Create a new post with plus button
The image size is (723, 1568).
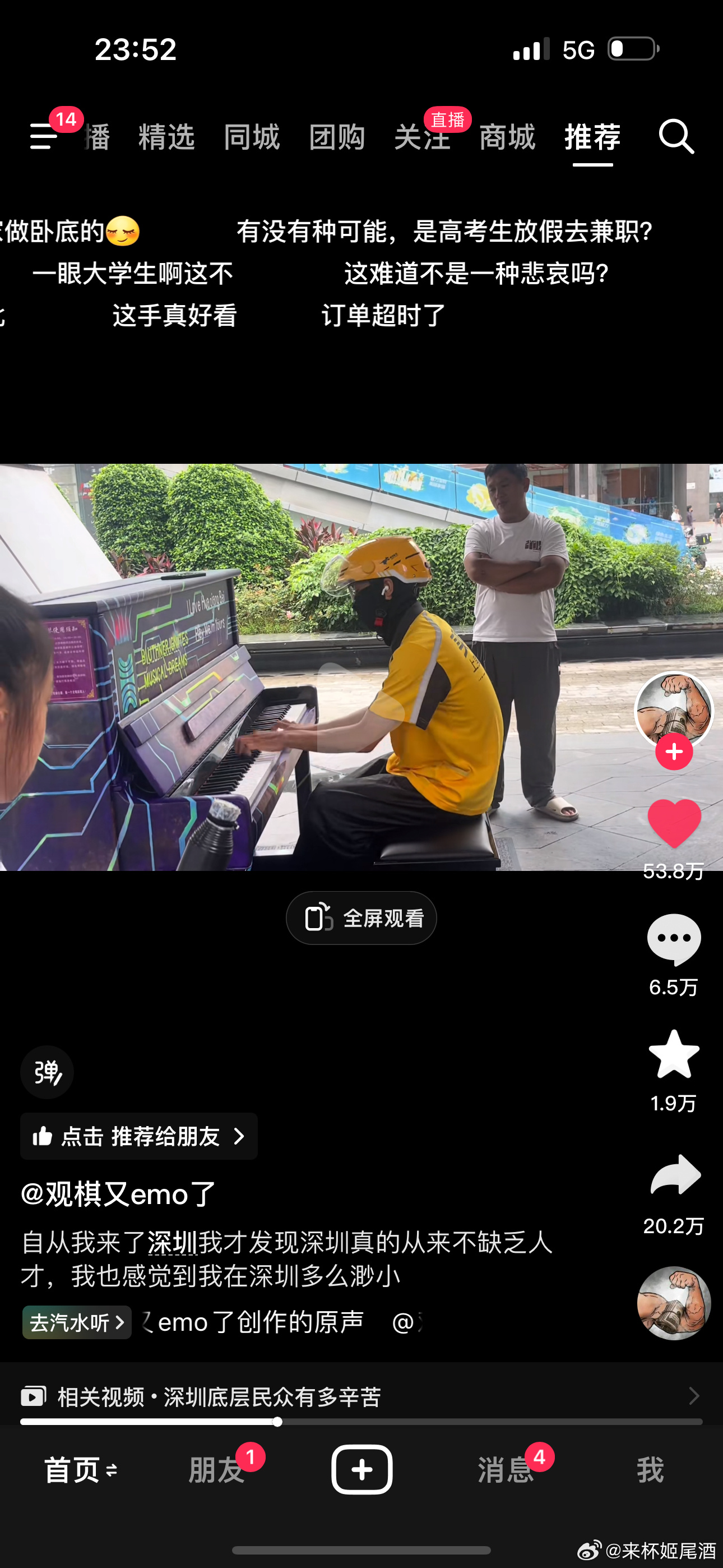pyautogui.click(x=361, y=1469)
